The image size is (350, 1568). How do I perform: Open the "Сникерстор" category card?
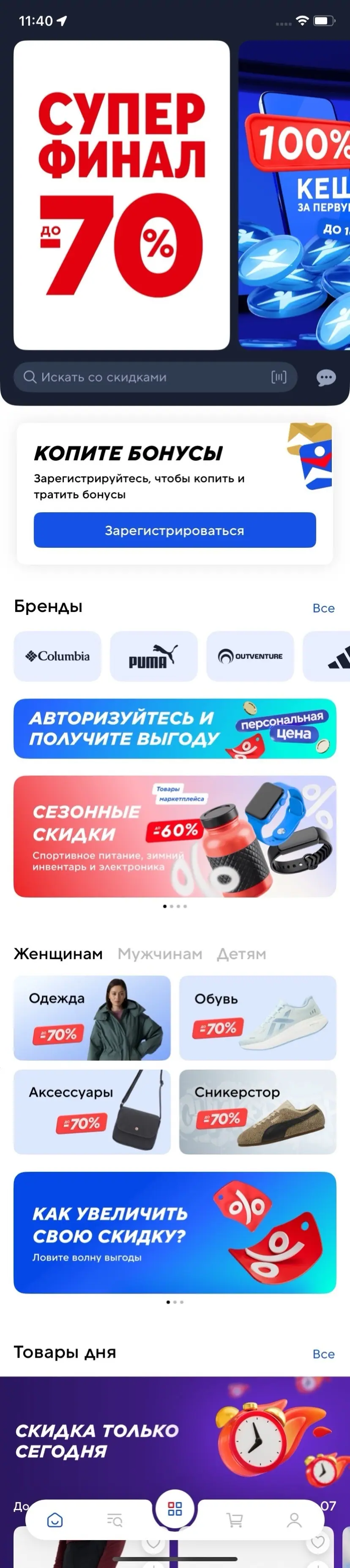257,1111
